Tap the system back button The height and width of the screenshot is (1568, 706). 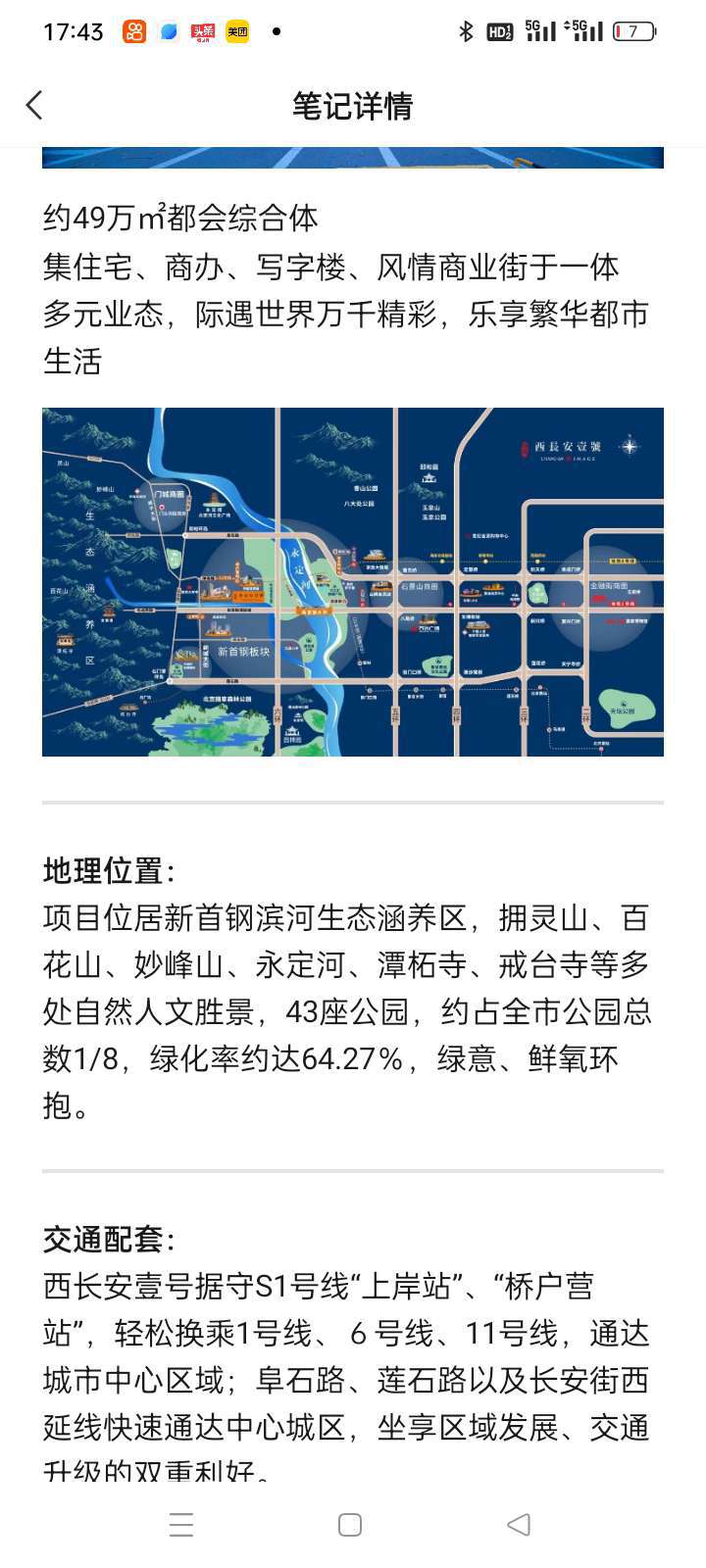pyautogui.click(x=519, y=1524)
